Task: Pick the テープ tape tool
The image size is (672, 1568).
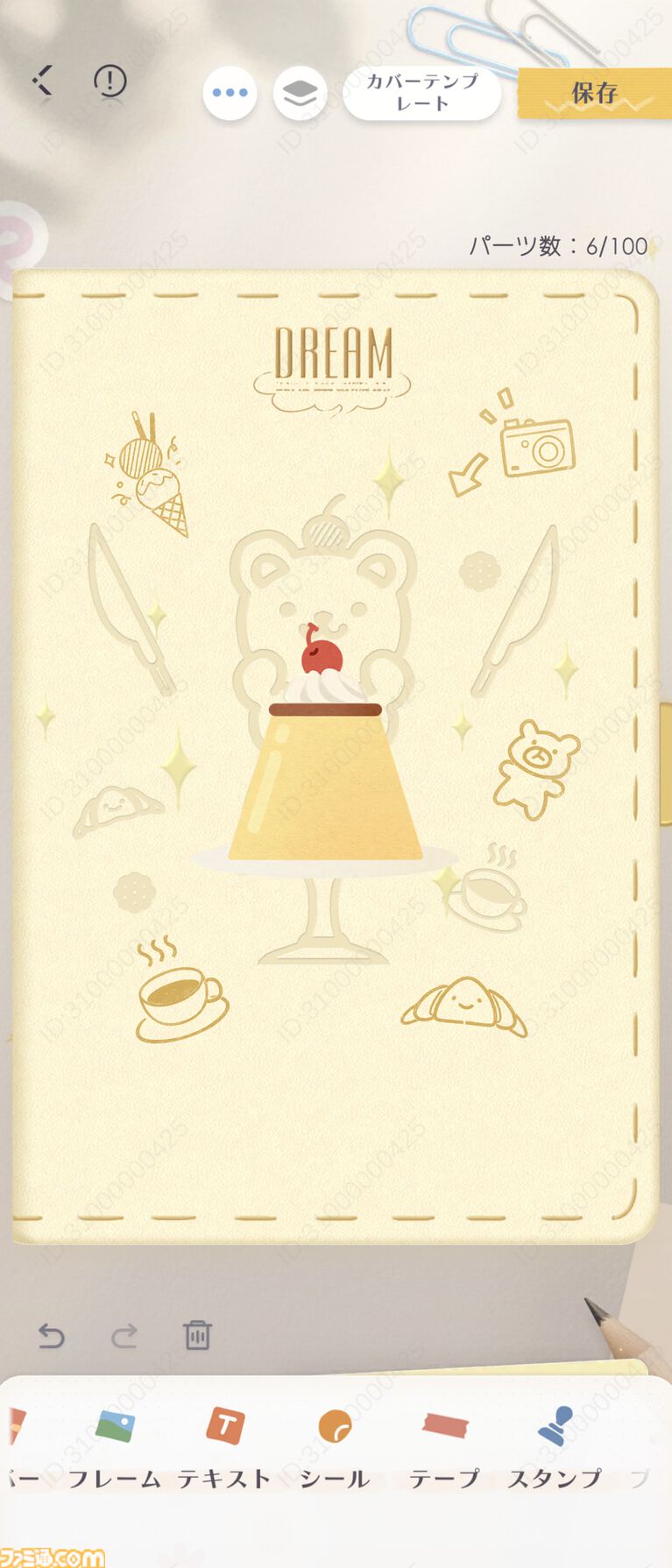Action: (445, 1447)
